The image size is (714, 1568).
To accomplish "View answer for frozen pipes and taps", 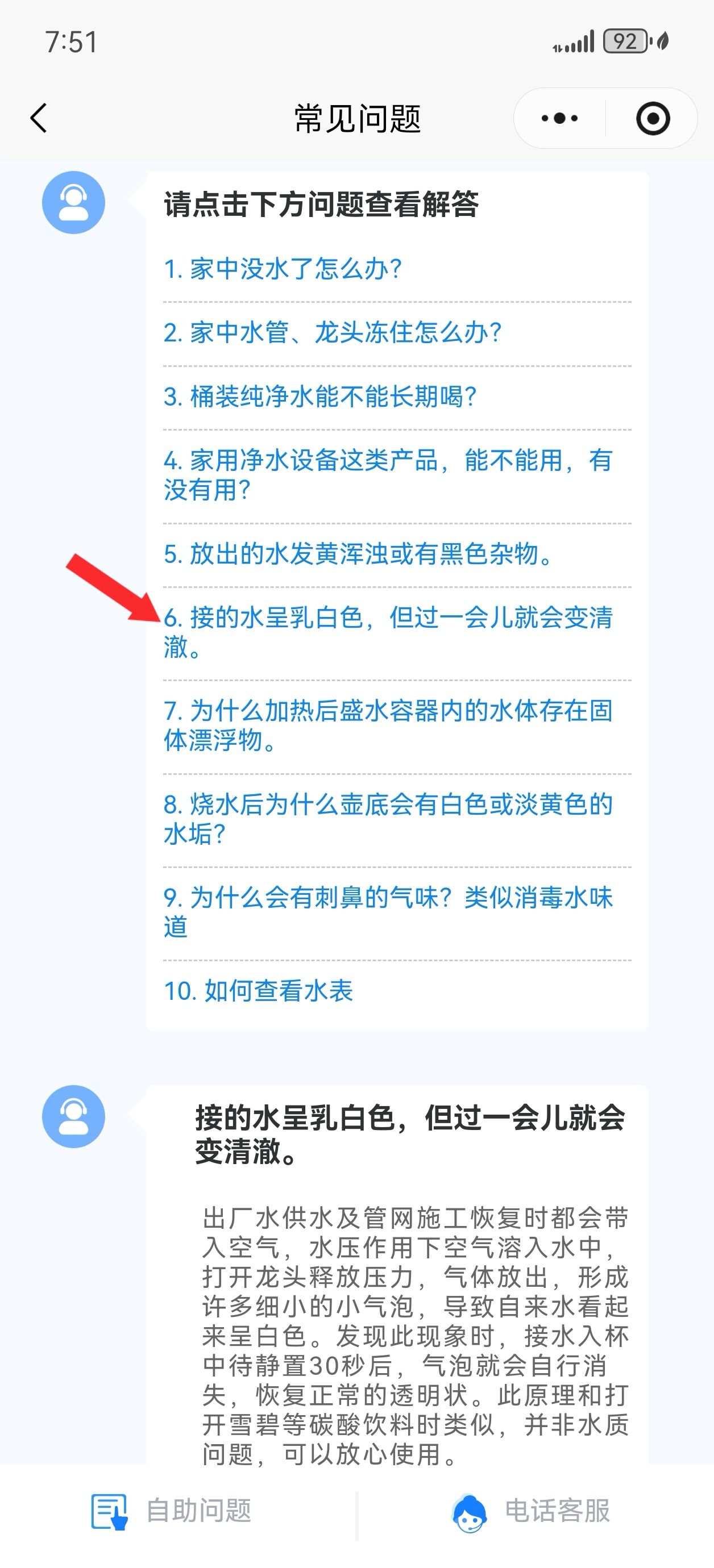I will pyautogui.click(x=332, y=333).
